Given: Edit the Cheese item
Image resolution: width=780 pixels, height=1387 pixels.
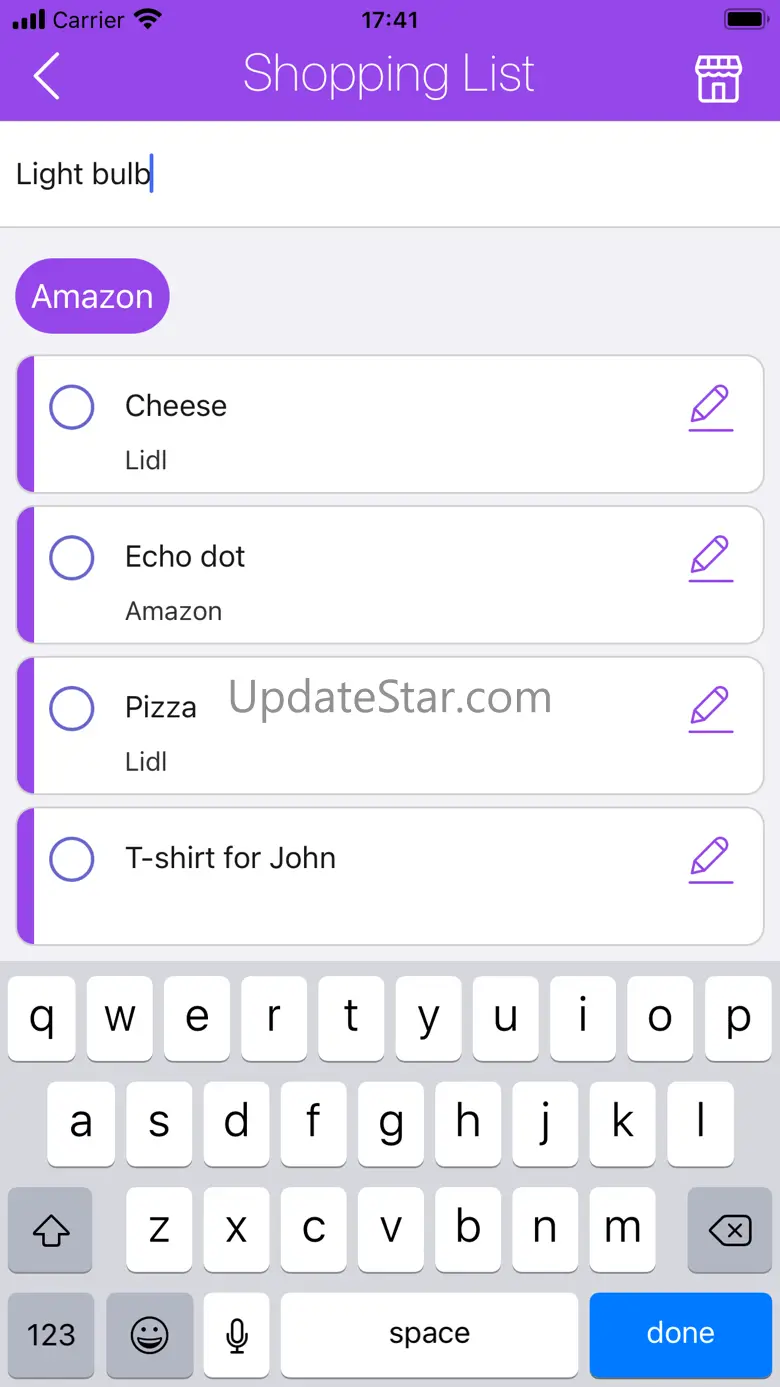Looking at the screenshot, I should coord(711,408).
